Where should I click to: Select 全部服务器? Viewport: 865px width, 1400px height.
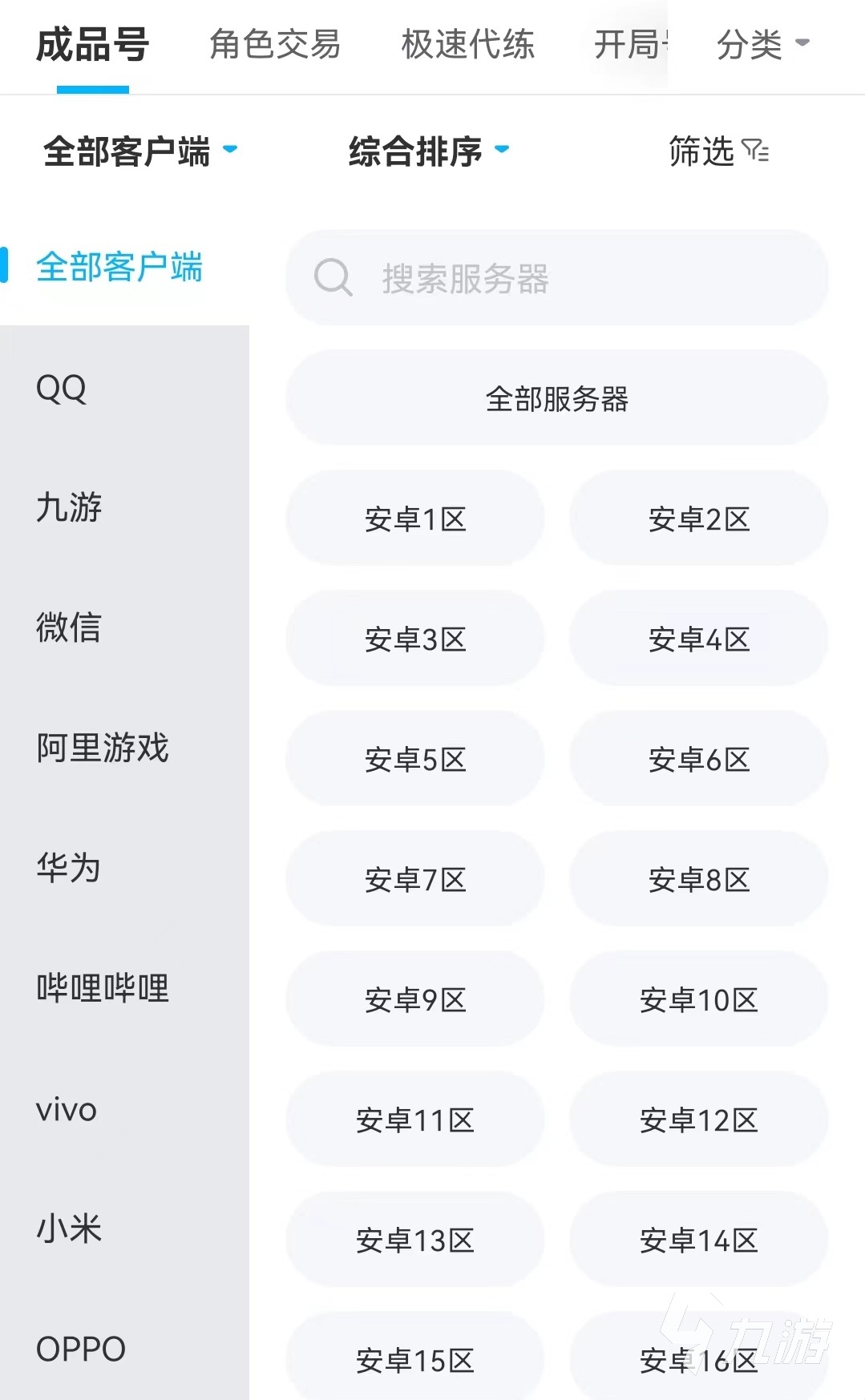tap(556, 398)
